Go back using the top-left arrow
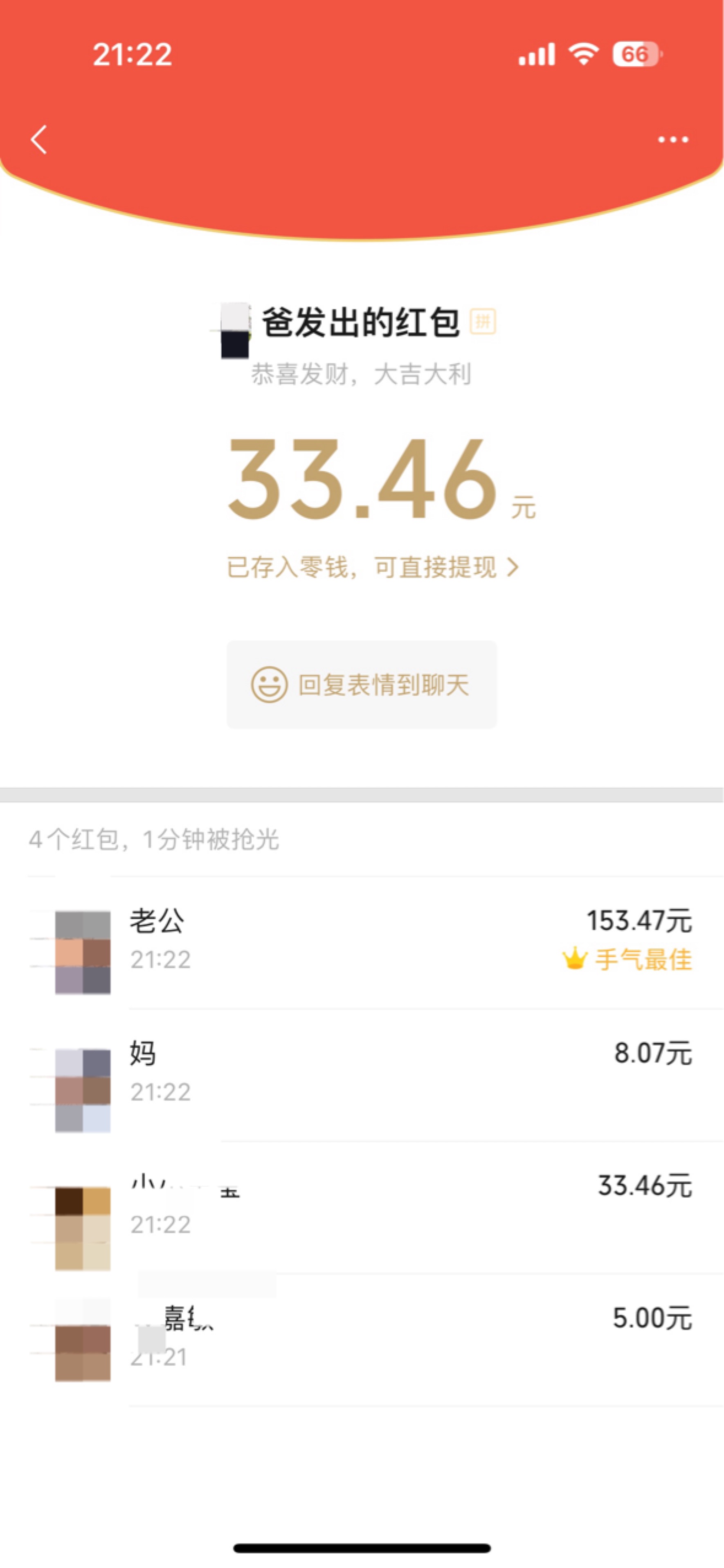 [x=39, y=139]
